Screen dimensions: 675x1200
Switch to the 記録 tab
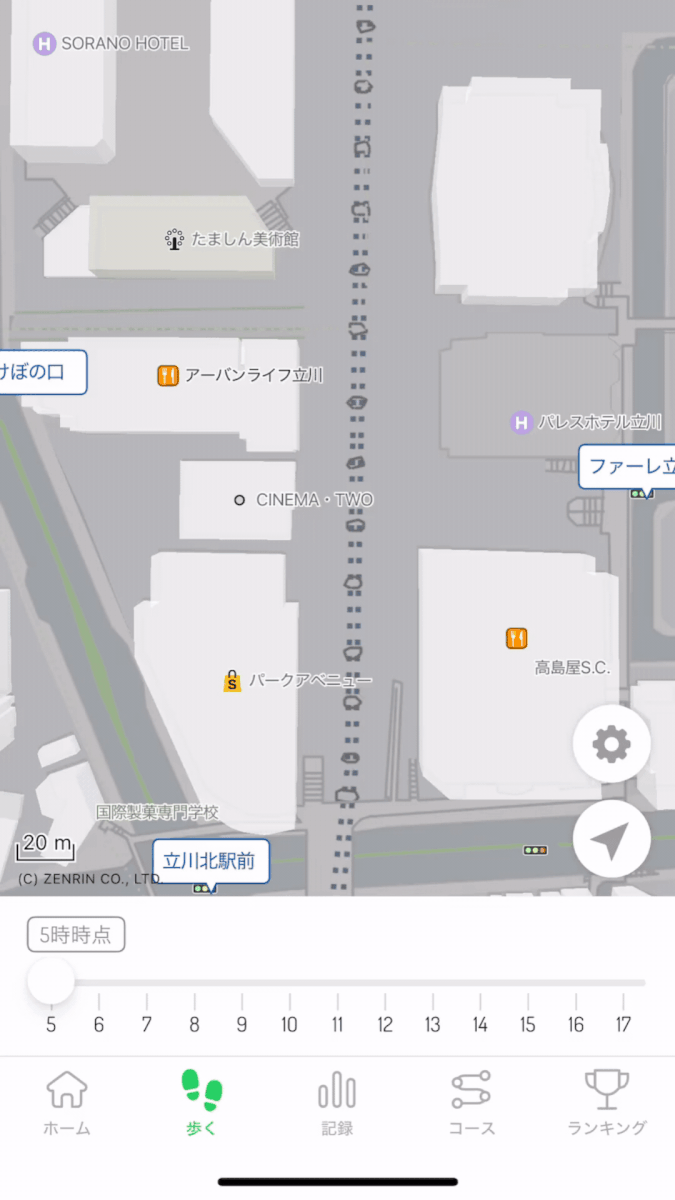point(337,1102)
